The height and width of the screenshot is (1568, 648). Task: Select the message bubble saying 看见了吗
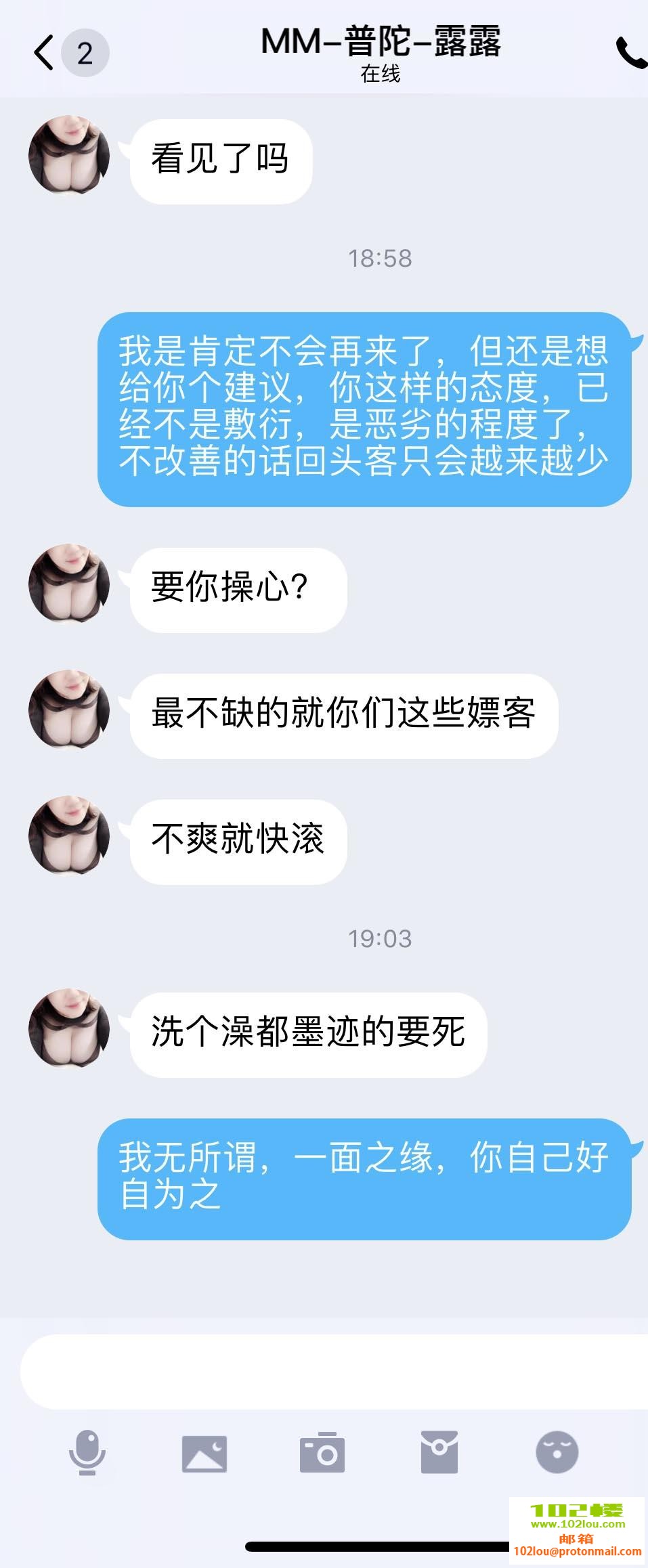pyautogui.click(x=221, y=159)
